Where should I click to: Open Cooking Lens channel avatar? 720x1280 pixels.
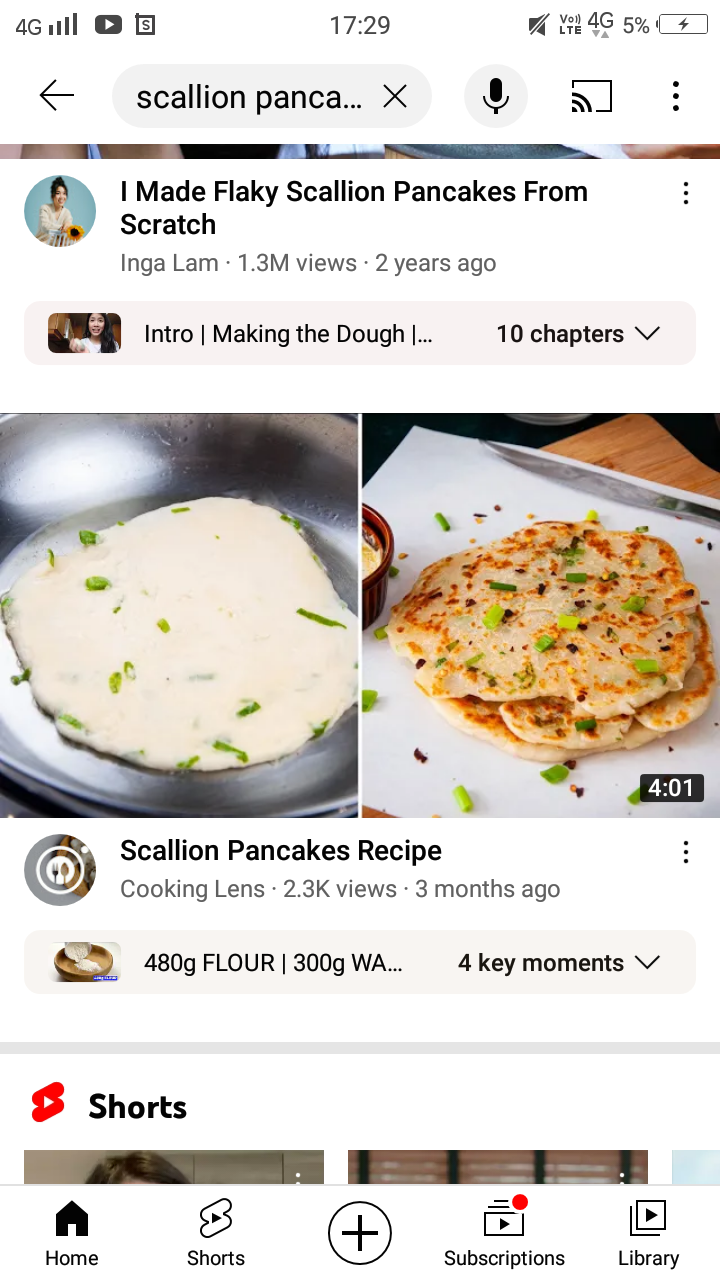60,870
